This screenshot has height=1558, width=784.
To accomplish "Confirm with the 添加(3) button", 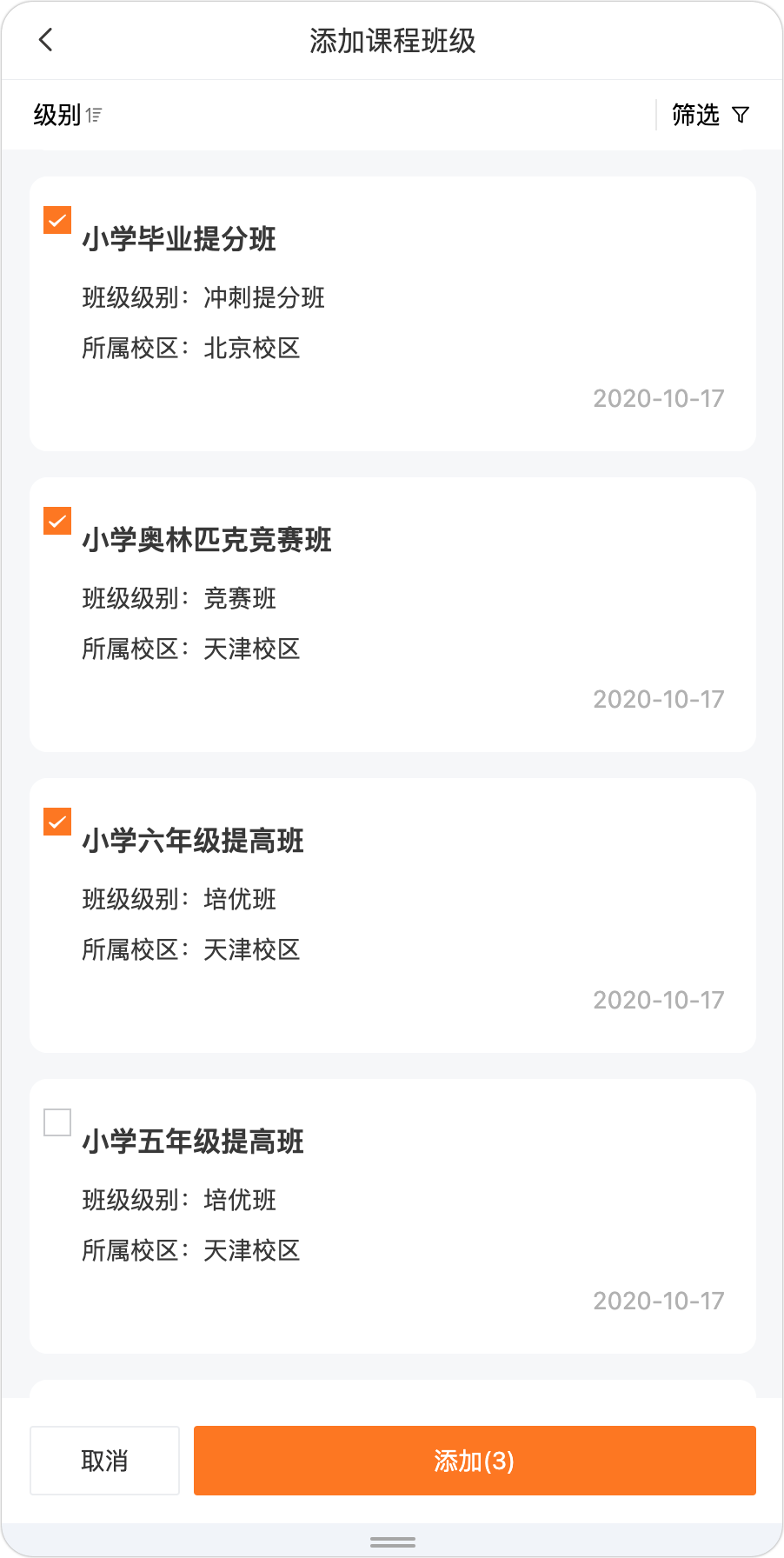I will [475, 1461].
